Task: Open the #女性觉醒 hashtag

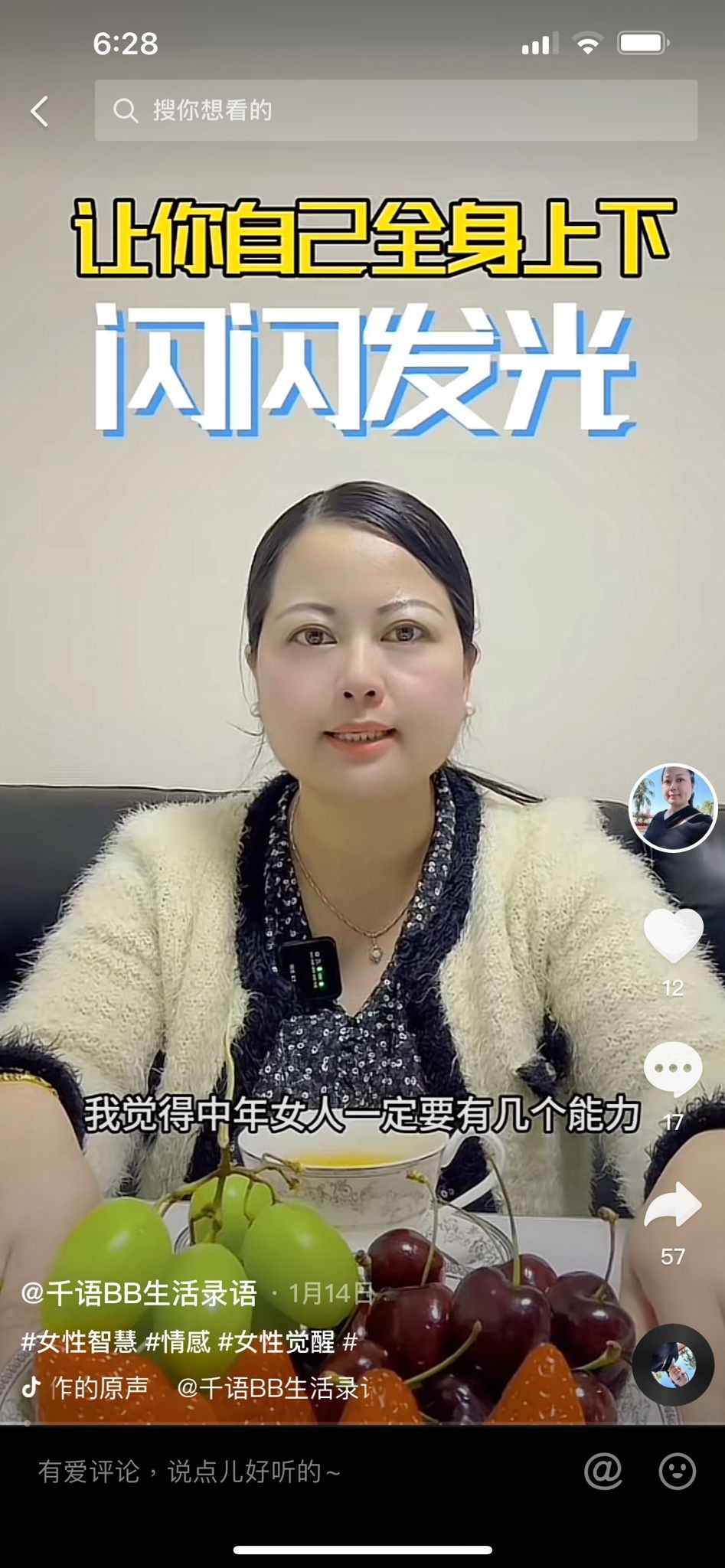Action: pos(276,1341)
